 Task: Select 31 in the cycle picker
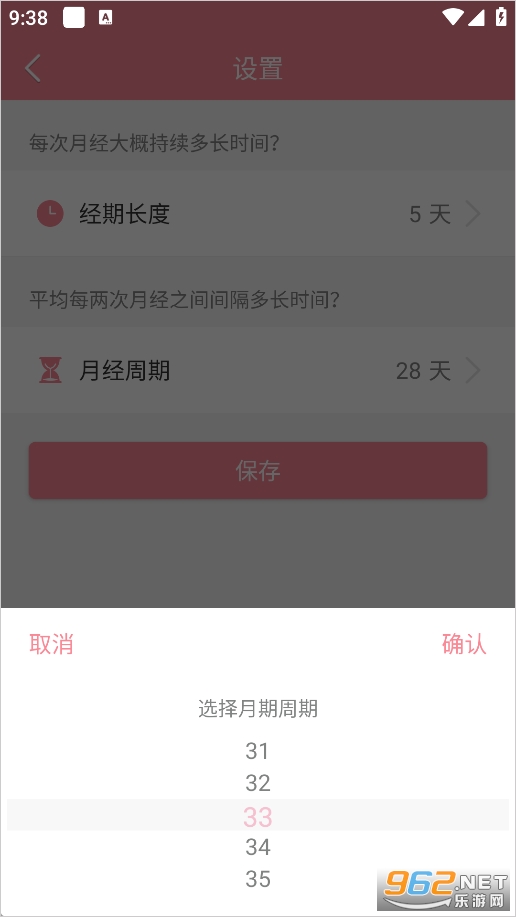tap(257, 751)
